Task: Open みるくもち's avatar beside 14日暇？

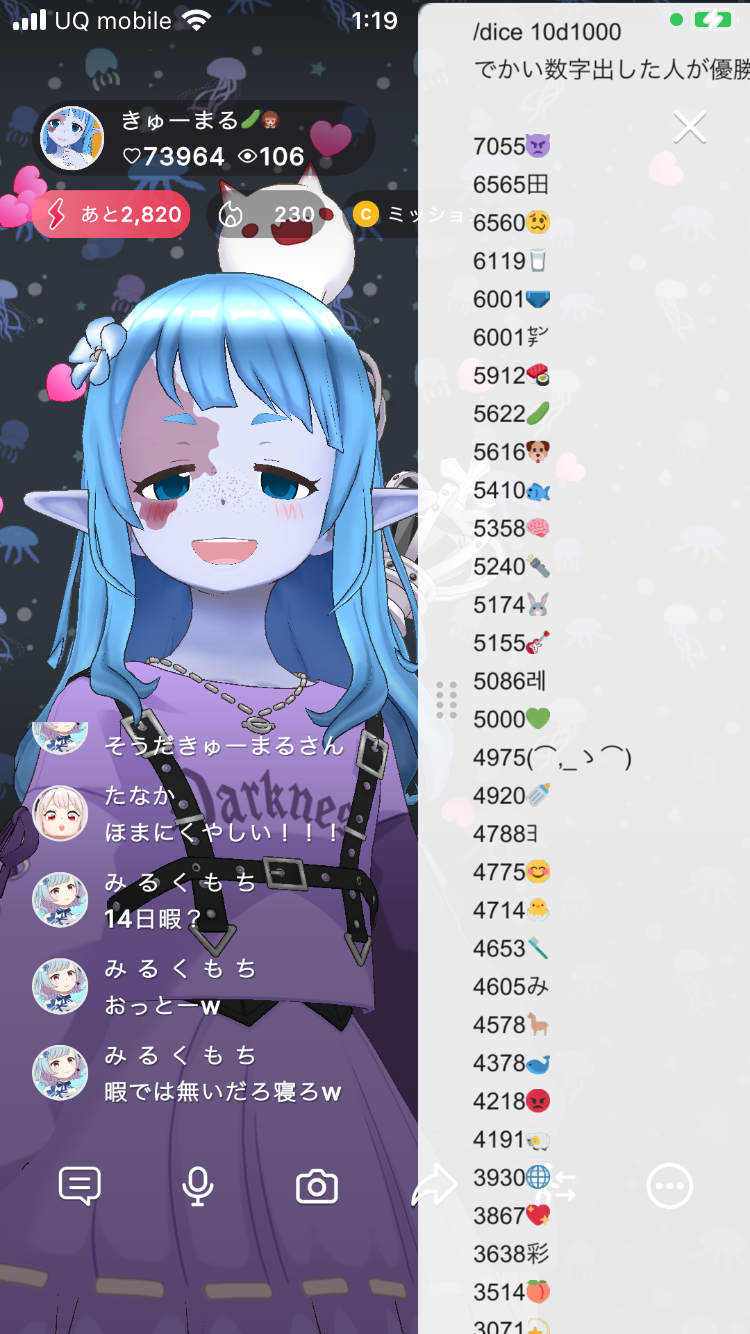Action: coord(60,900)
